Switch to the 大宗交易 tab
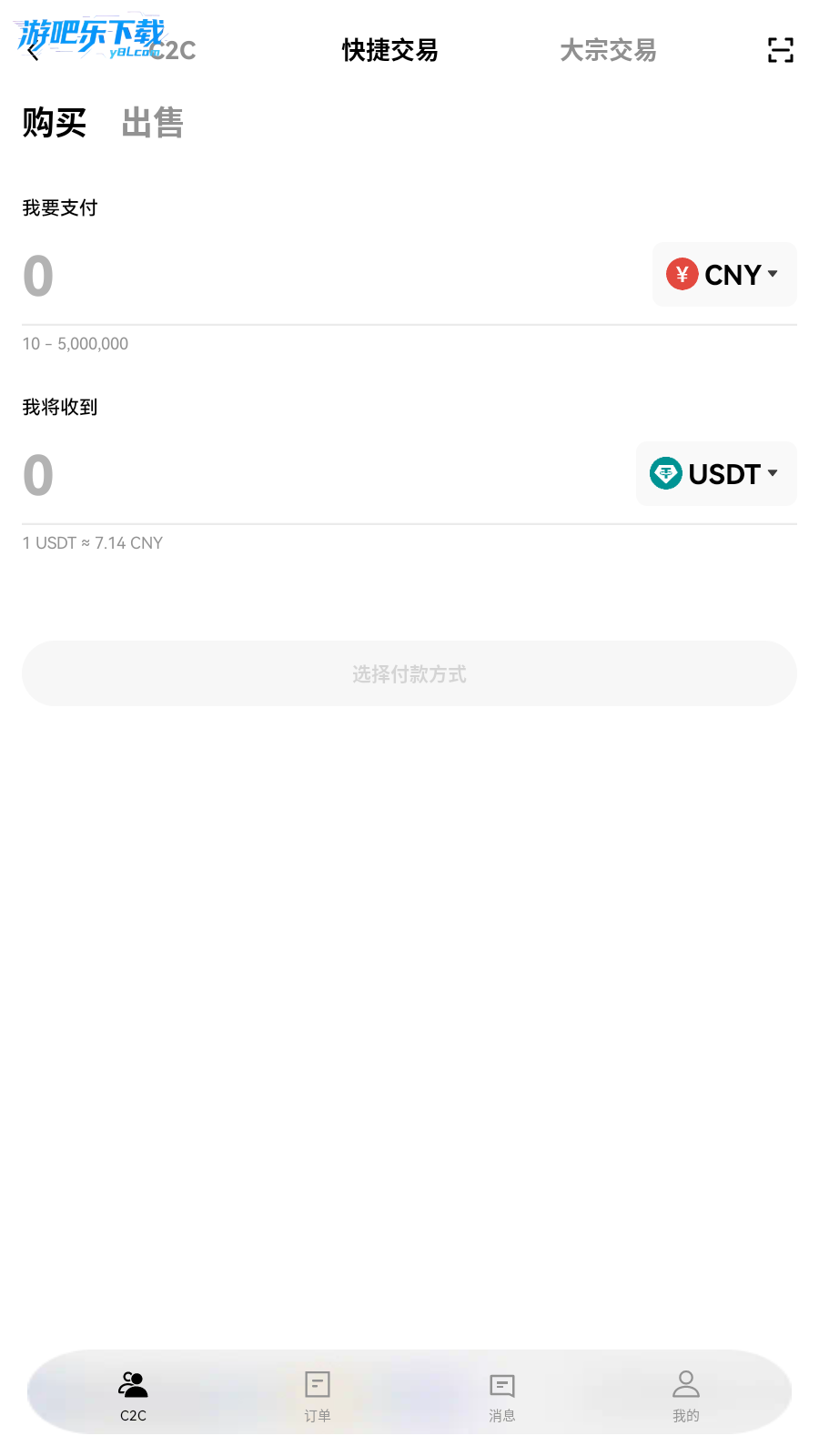 pos(608,50)
